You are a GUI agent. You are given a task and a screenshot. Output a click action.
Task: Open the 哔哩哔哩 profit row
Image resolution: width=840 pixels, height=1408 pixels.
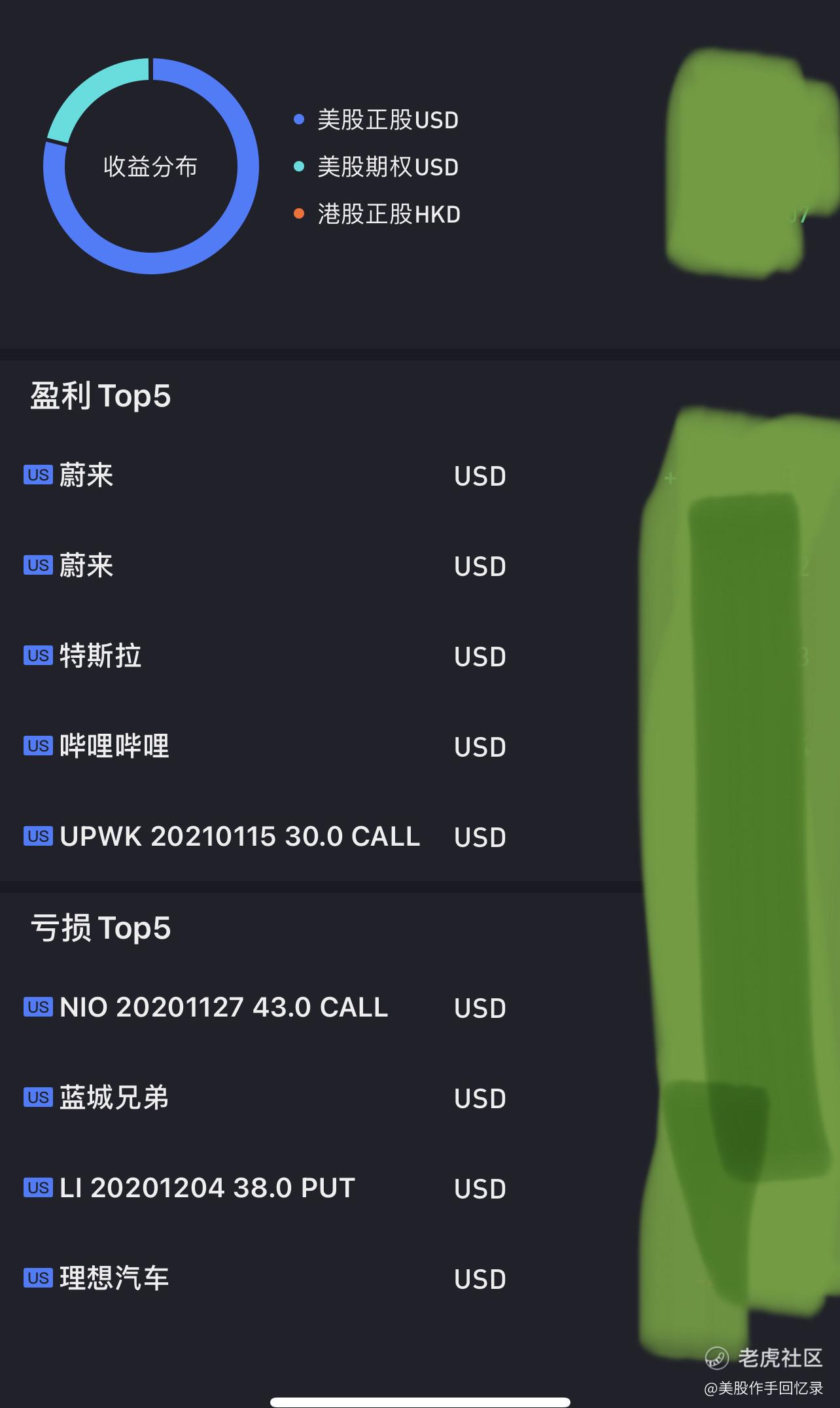(420, 746)
